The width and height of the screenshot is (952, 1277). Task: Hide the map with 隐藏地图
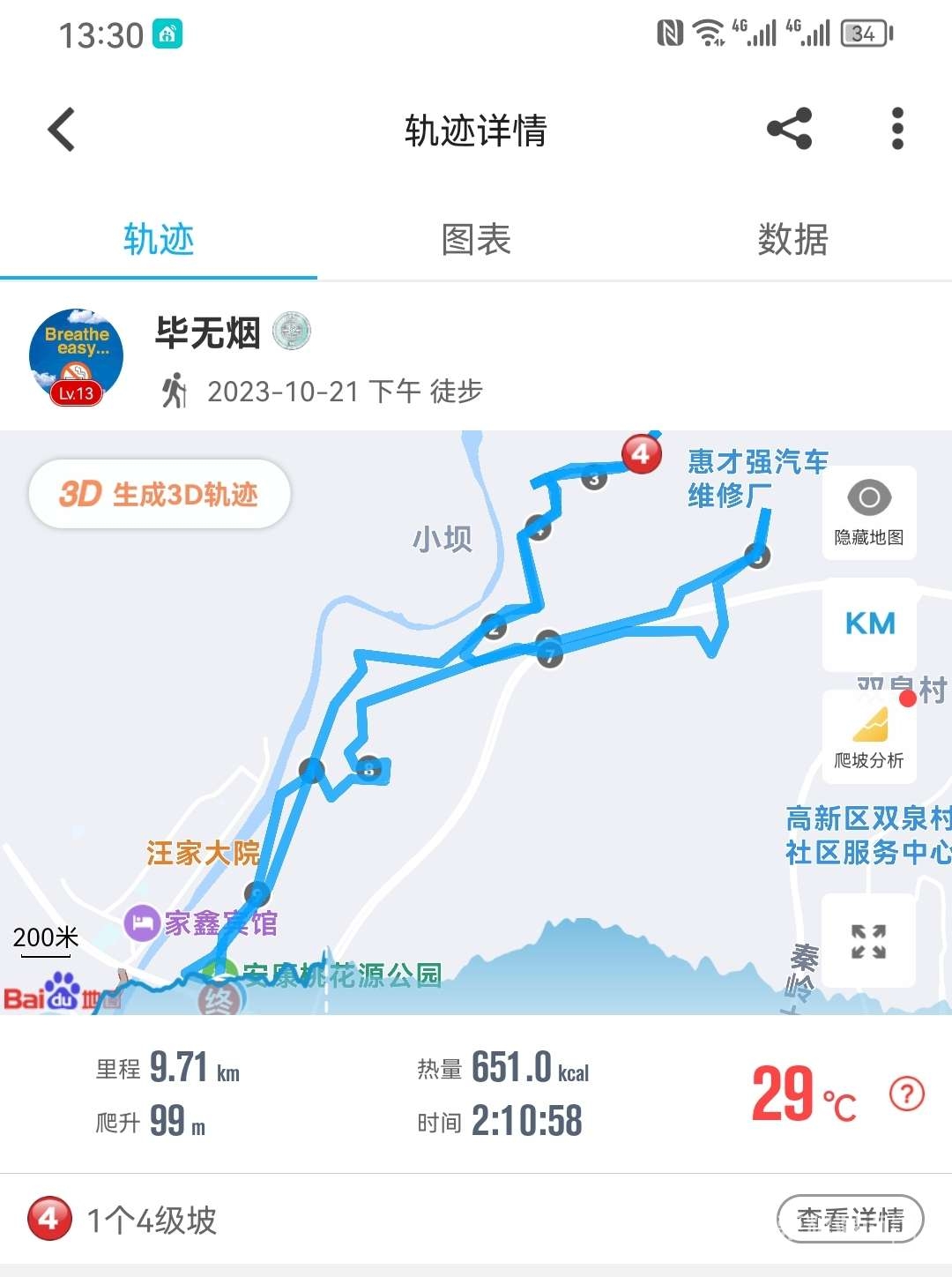869,512
